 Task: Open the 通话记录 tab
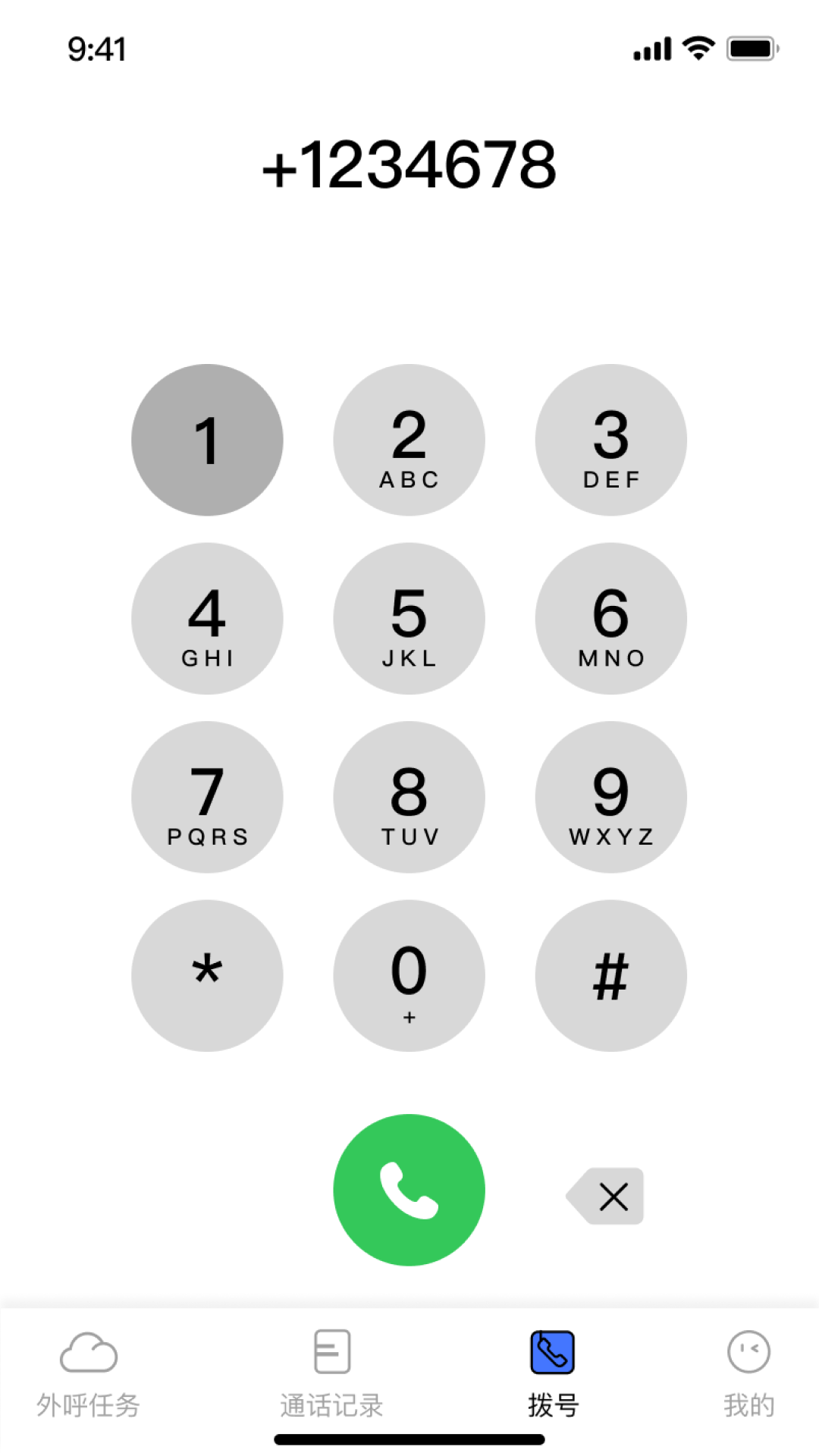[x=331, y=1374]
